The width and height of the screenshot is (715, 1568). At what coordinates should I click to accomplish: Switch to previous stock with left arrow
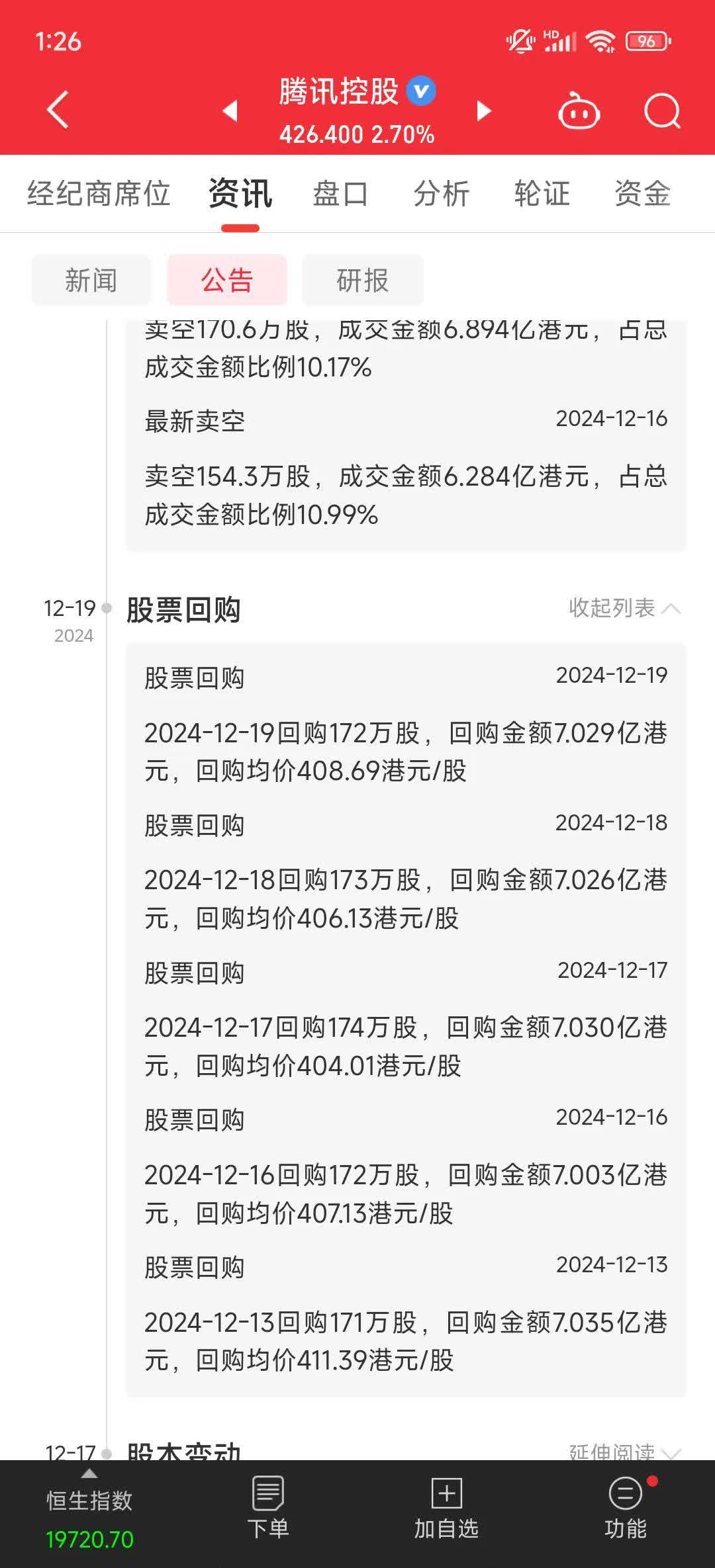230,111
